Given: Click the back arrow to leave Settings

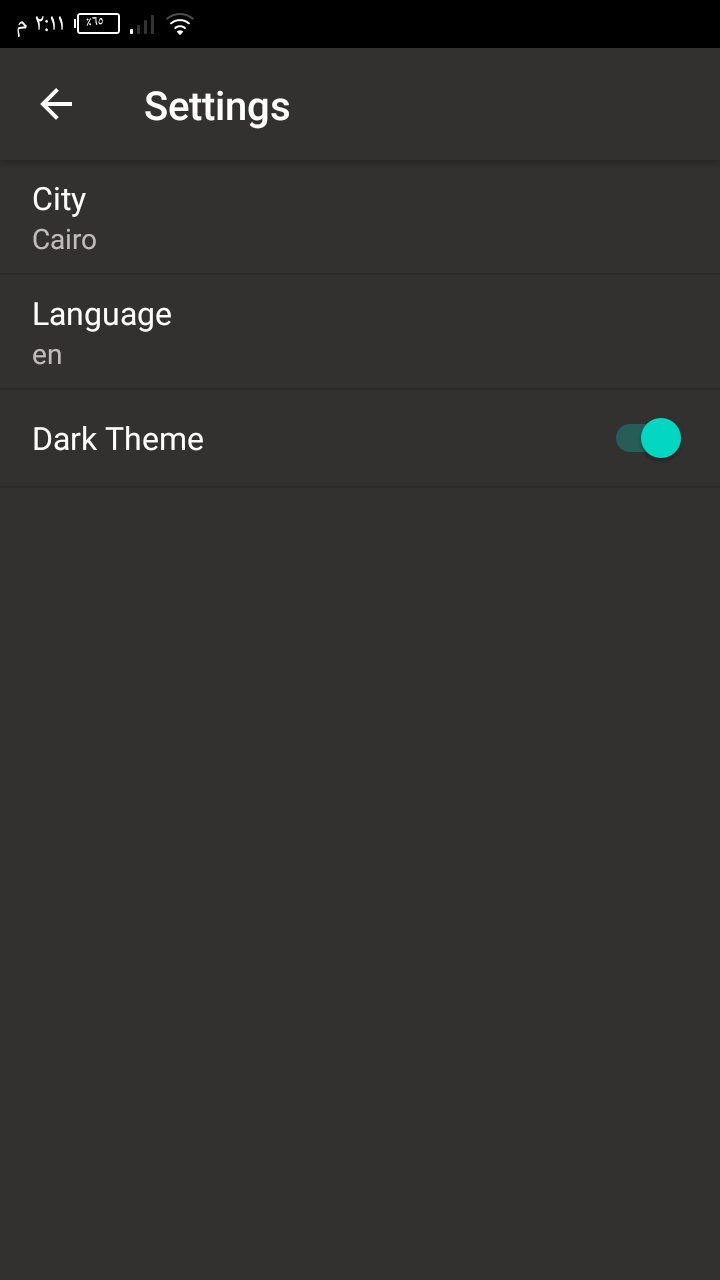Looking at the screenshot, I should tap(56, 104).
